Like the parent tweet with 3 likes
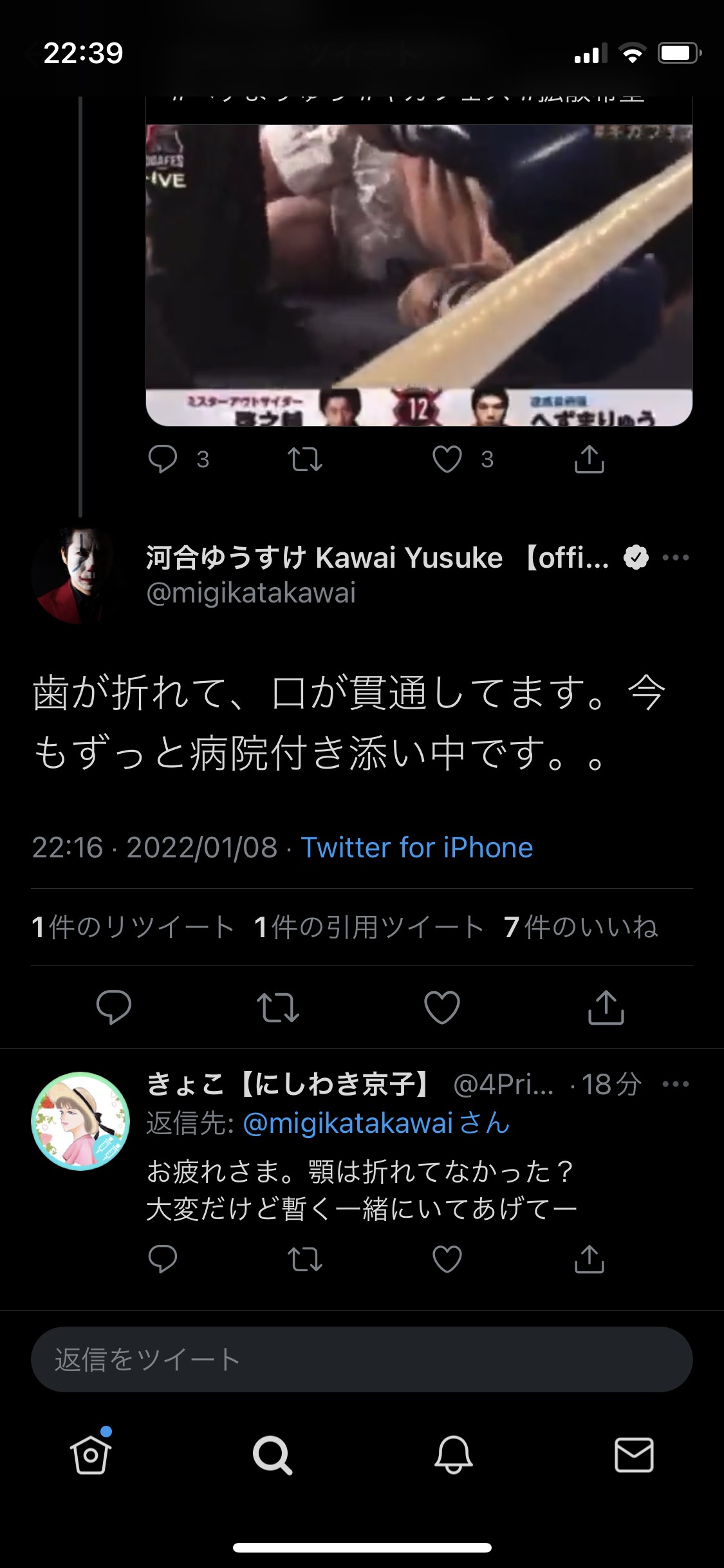The width and height of the screenshot is (724, 1568). click(x=447, y=459)
